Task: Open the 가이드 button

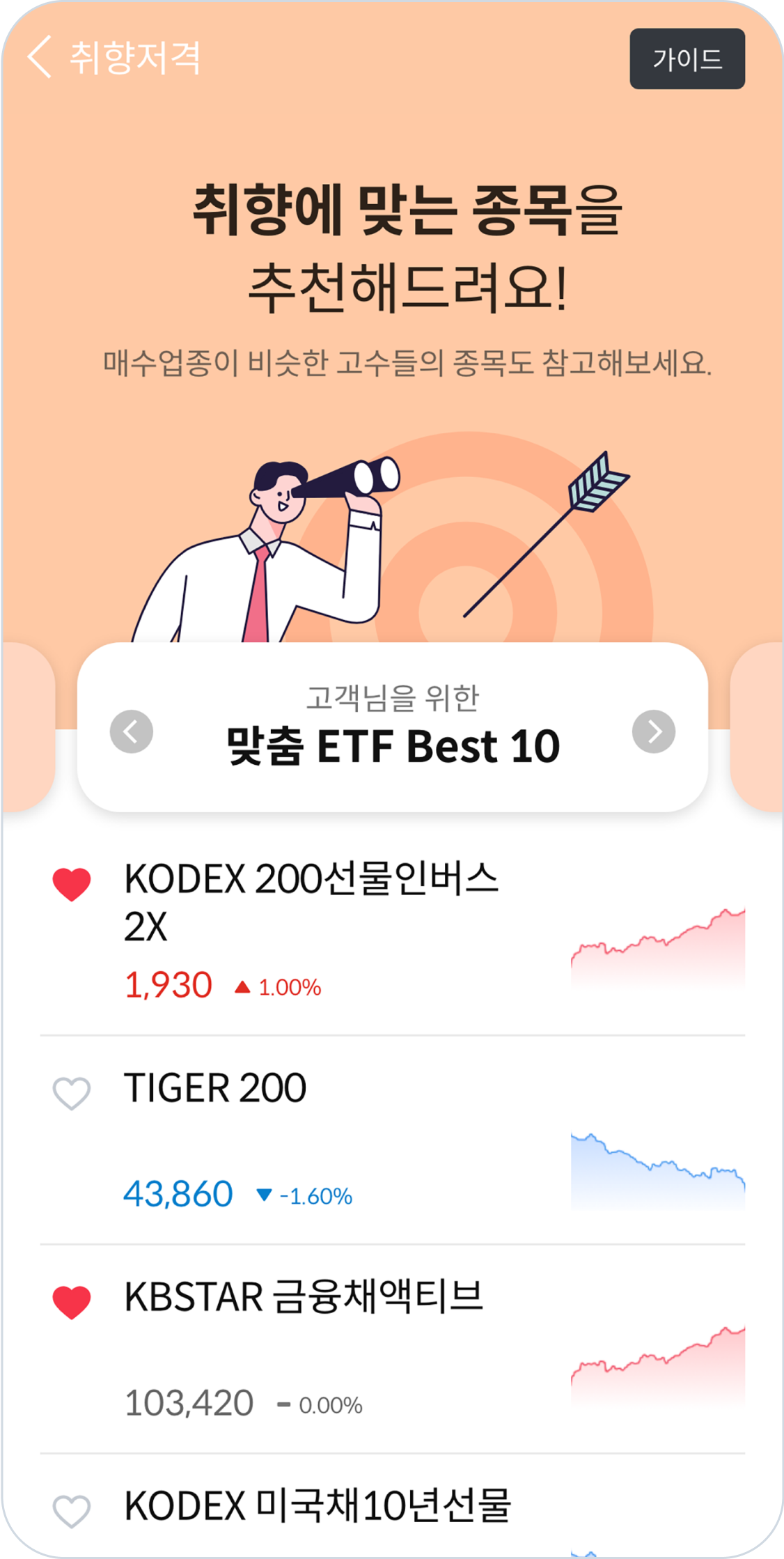Action: coord(687,59)
